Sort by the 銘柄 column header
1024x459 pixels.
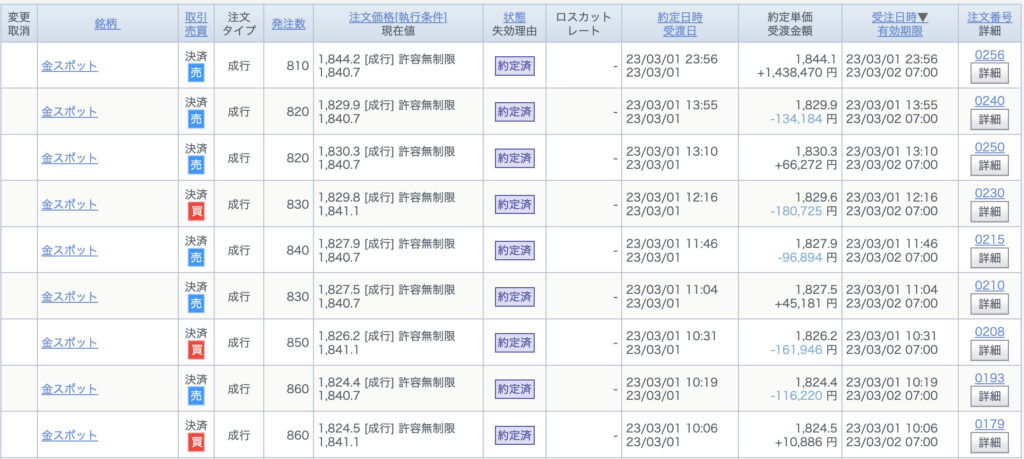tap(107, 24)
